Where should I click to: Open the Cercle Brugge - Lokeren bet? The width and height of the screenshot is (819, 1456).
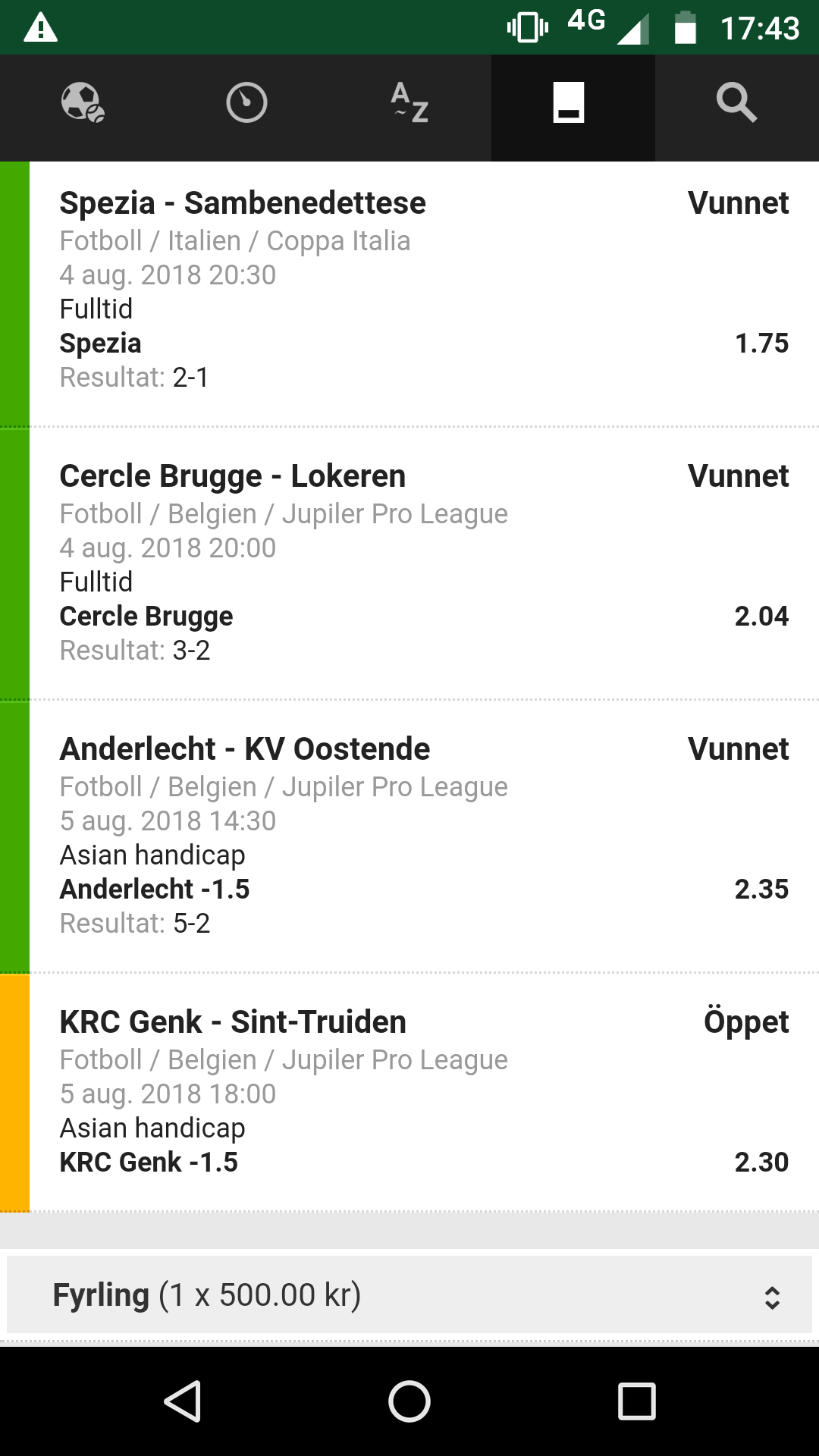click(x=409, y=563)
